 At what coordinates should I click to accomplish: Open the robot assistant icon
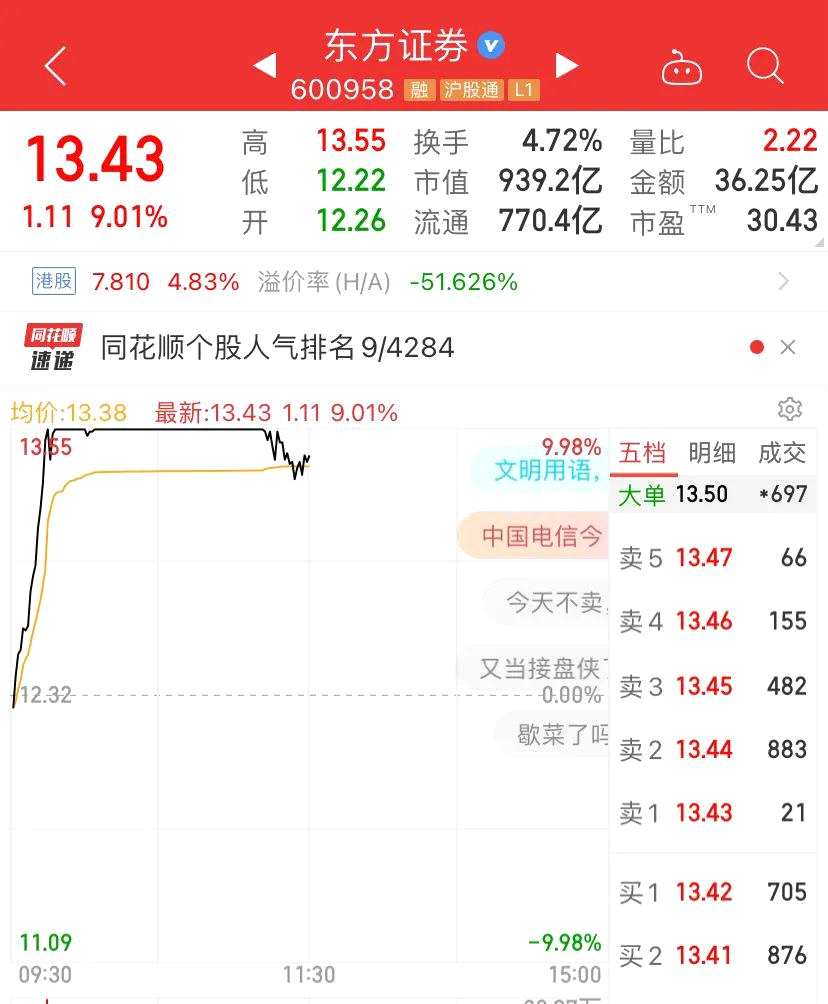pos(681,68)
